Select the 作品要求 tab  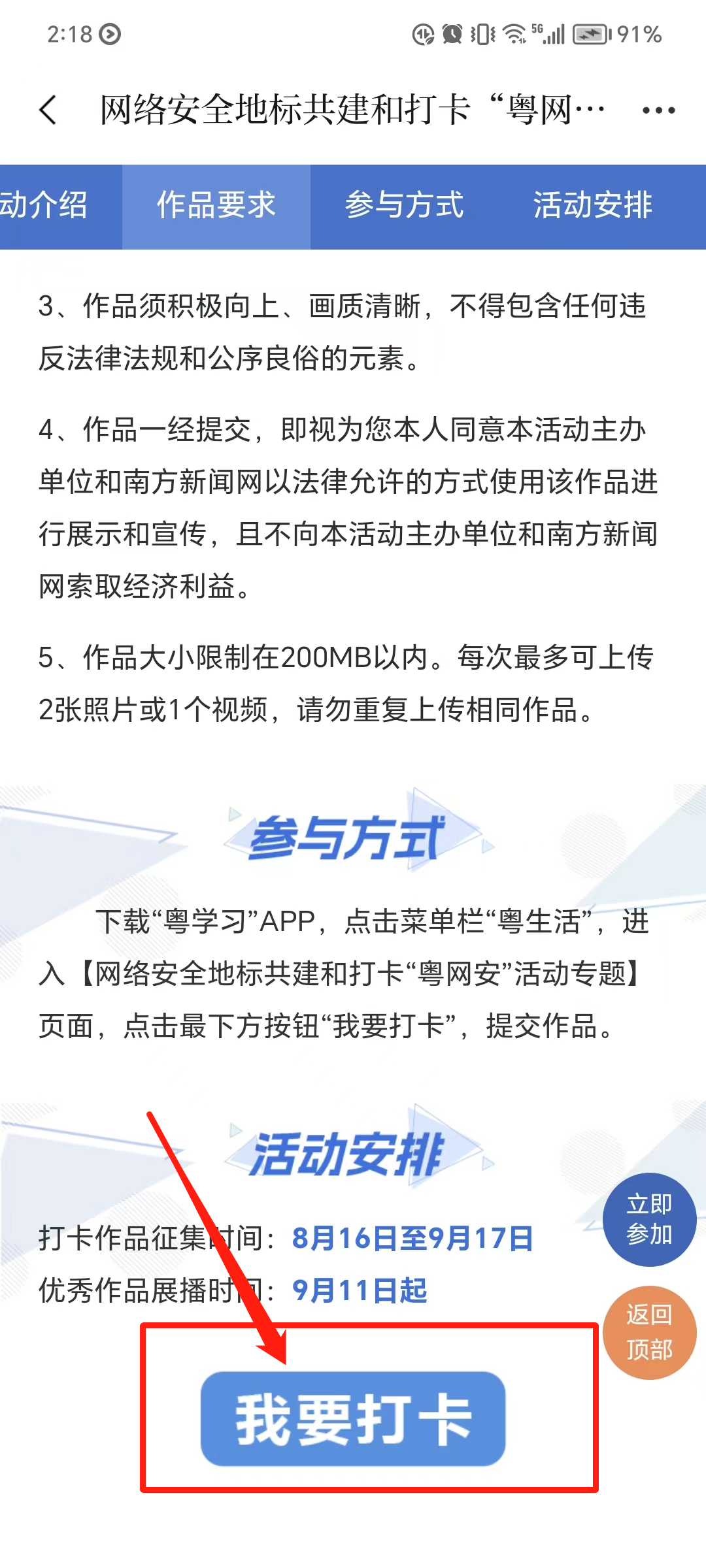(x=216, y=206)
